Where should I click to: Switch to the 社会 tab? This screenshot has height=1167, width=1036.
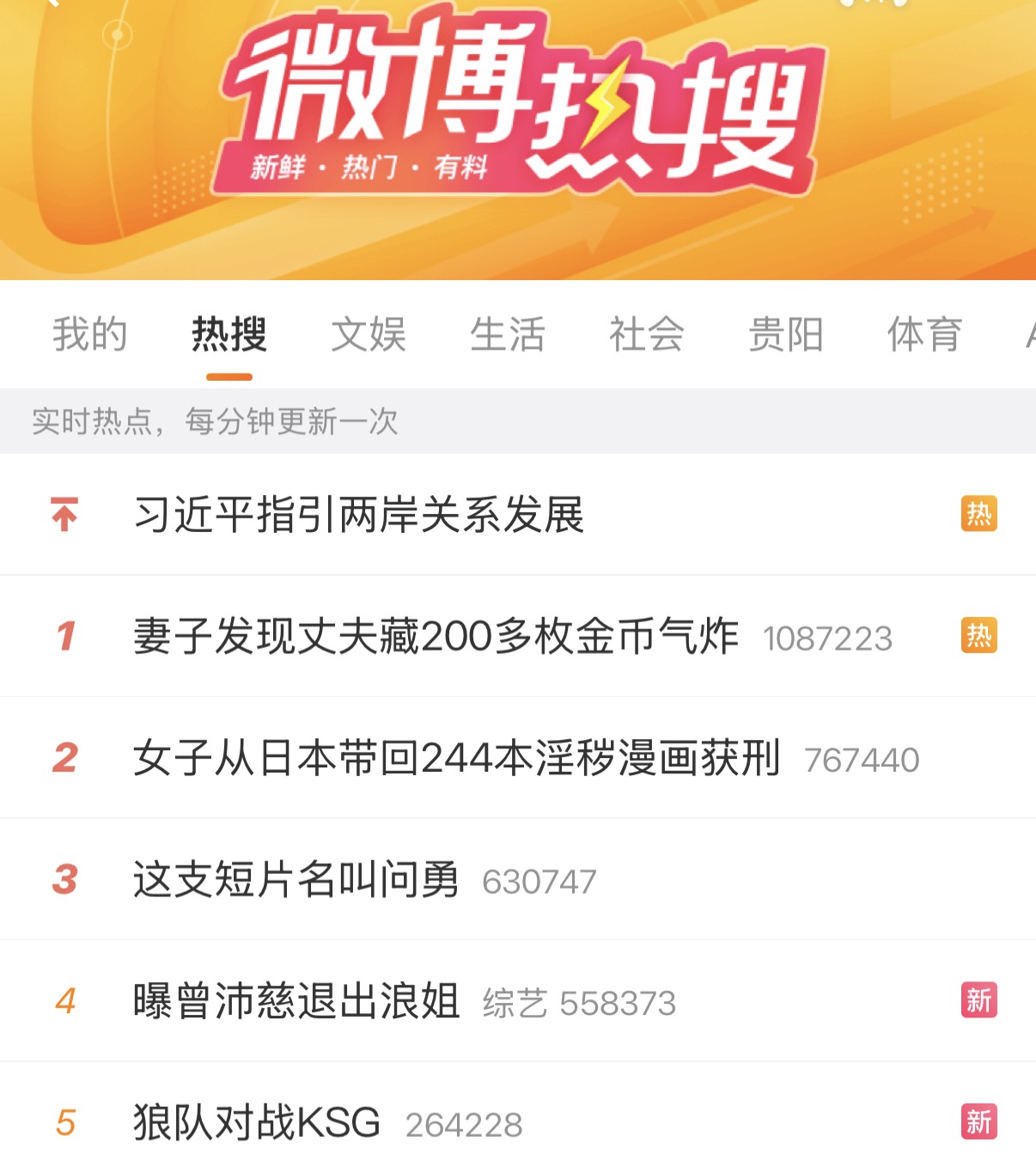tap(647, 334)
